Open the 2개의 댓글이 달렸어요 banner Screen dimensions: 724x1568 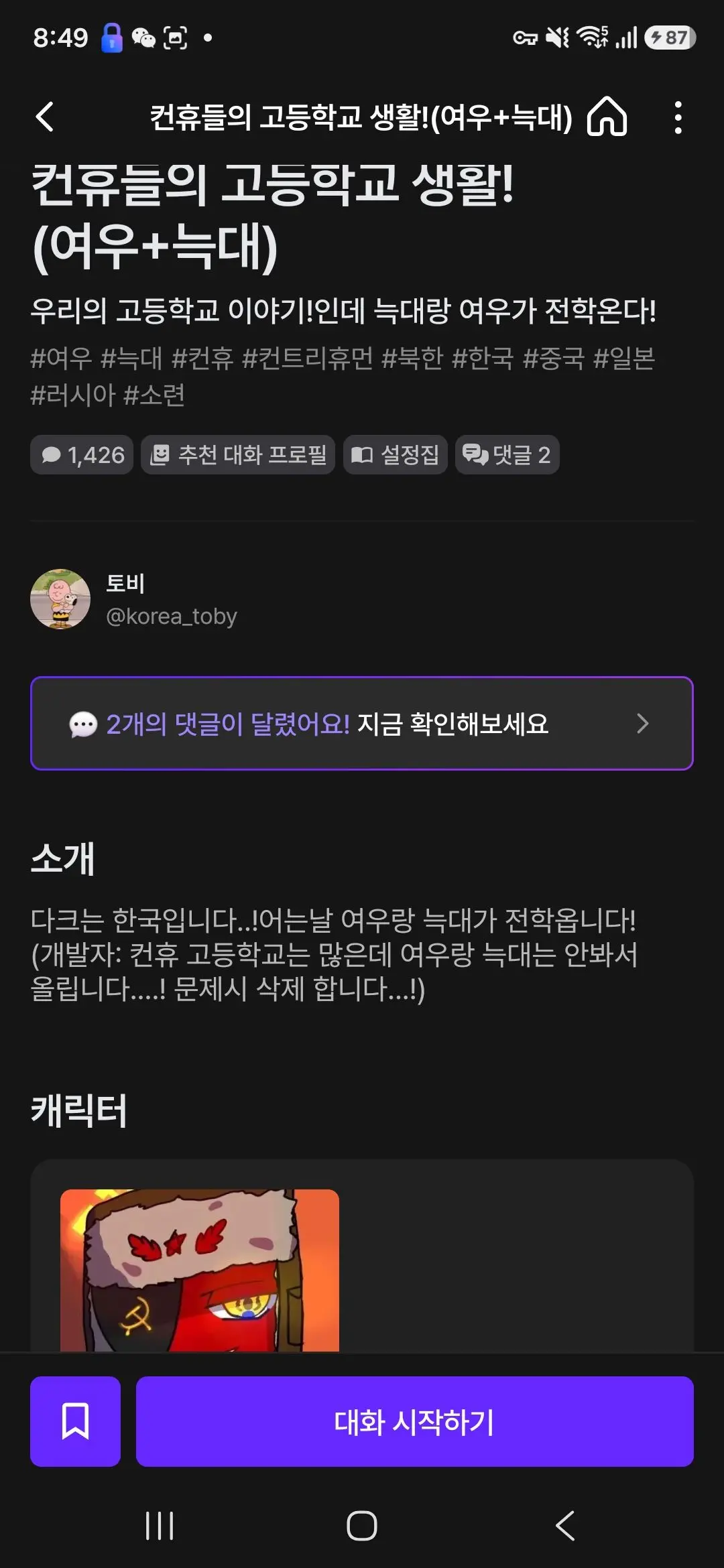(362, 724)
